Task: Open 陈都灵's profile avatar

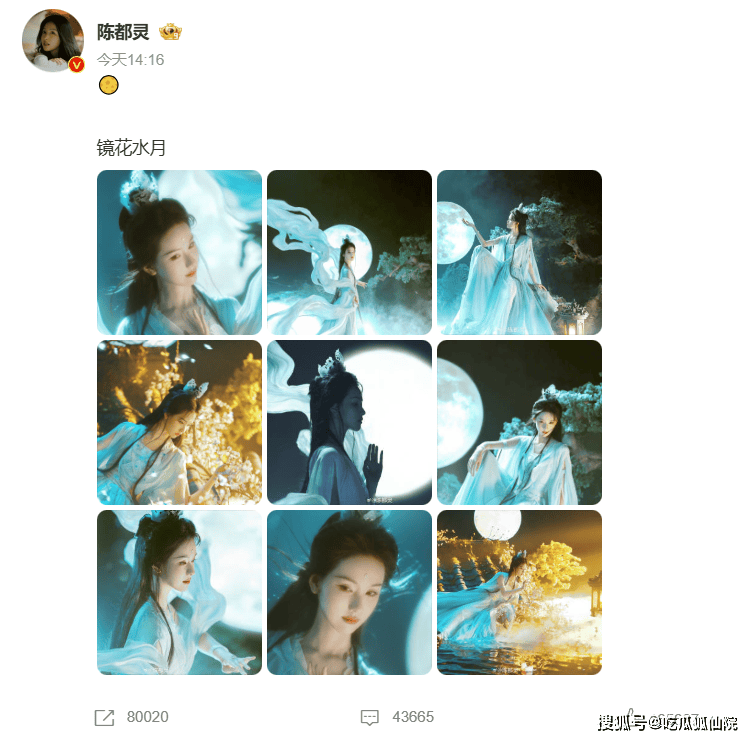Action: point(53,40)
